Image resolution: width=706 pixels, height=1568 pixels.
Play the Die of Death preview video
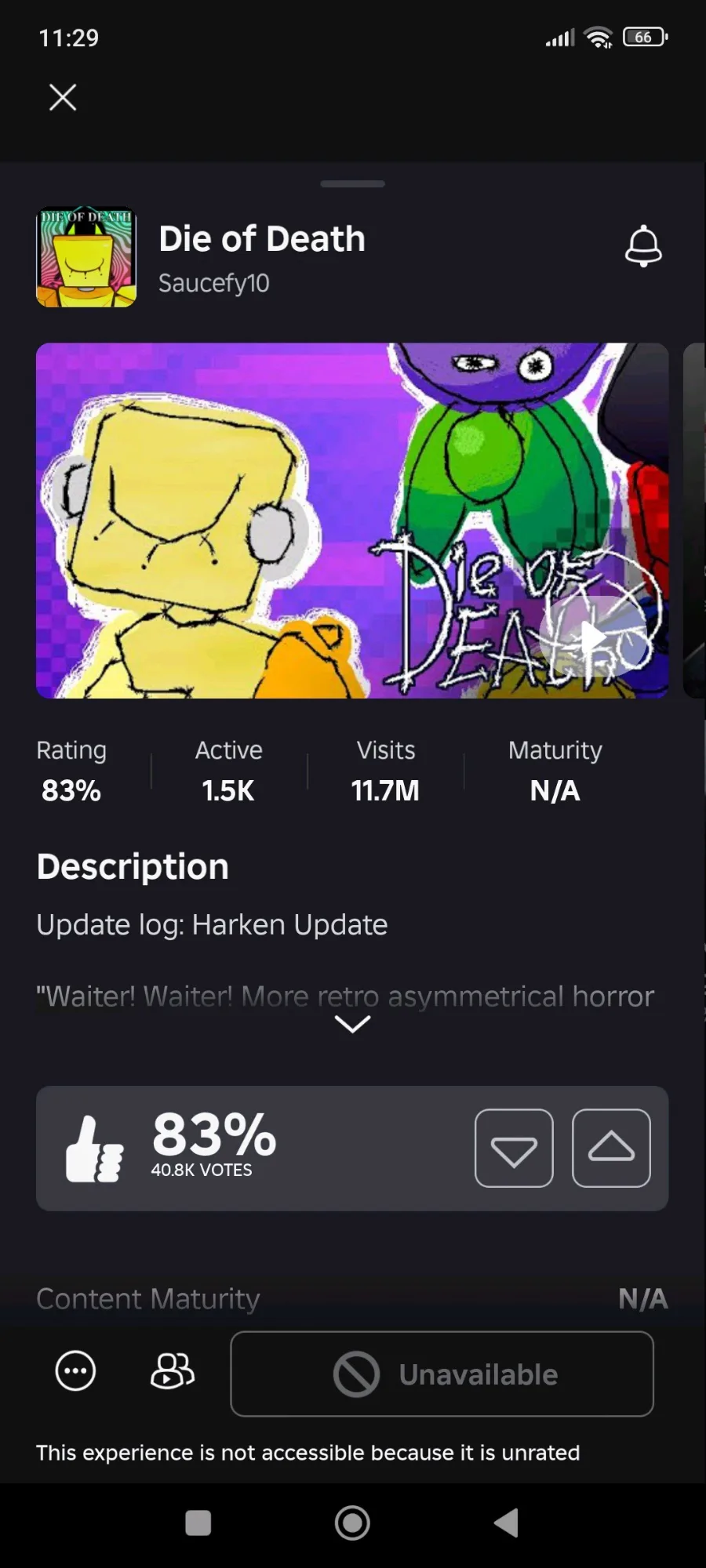point(593,637)
